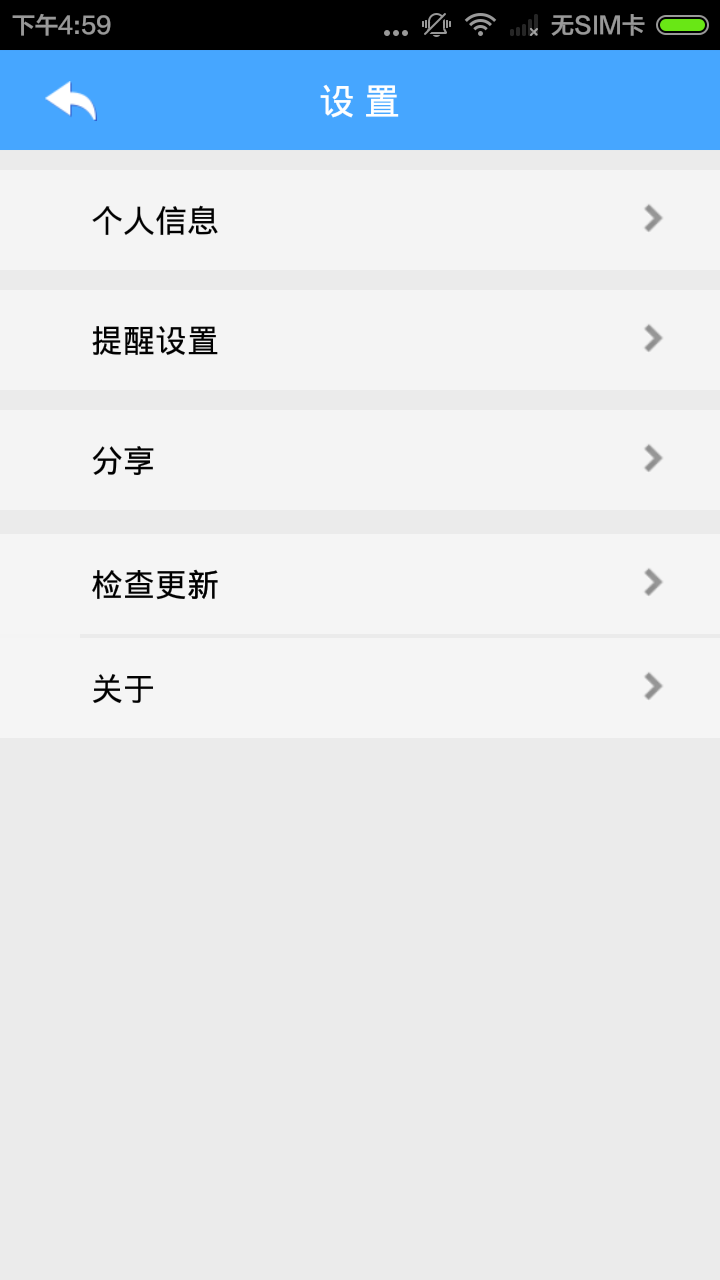Open the 分享 chevron arrow
Screen dimensions: 720x1280
pyautogui.click(x=651, y=458)
